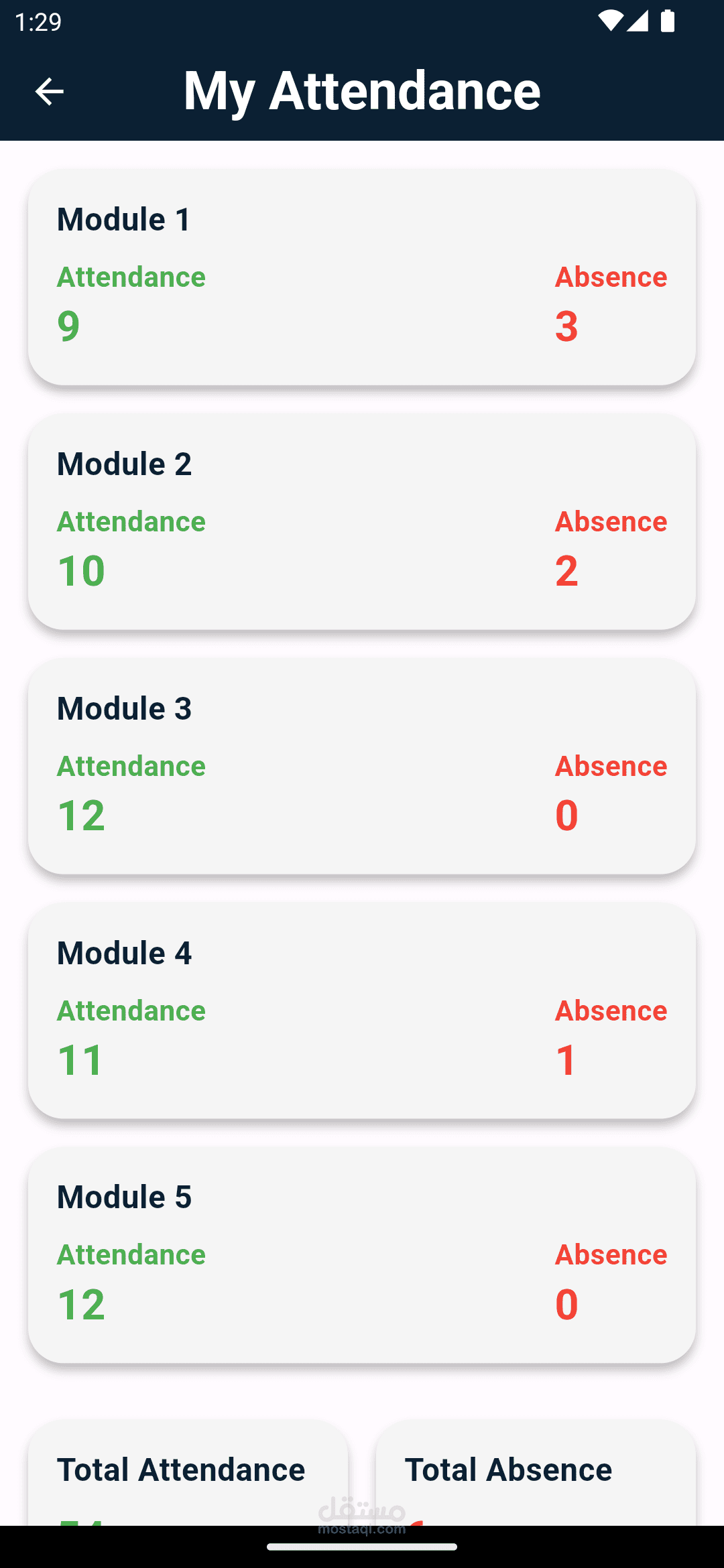Go back using the top arrow
724x1568 pixels.
(x=49, y=92)
